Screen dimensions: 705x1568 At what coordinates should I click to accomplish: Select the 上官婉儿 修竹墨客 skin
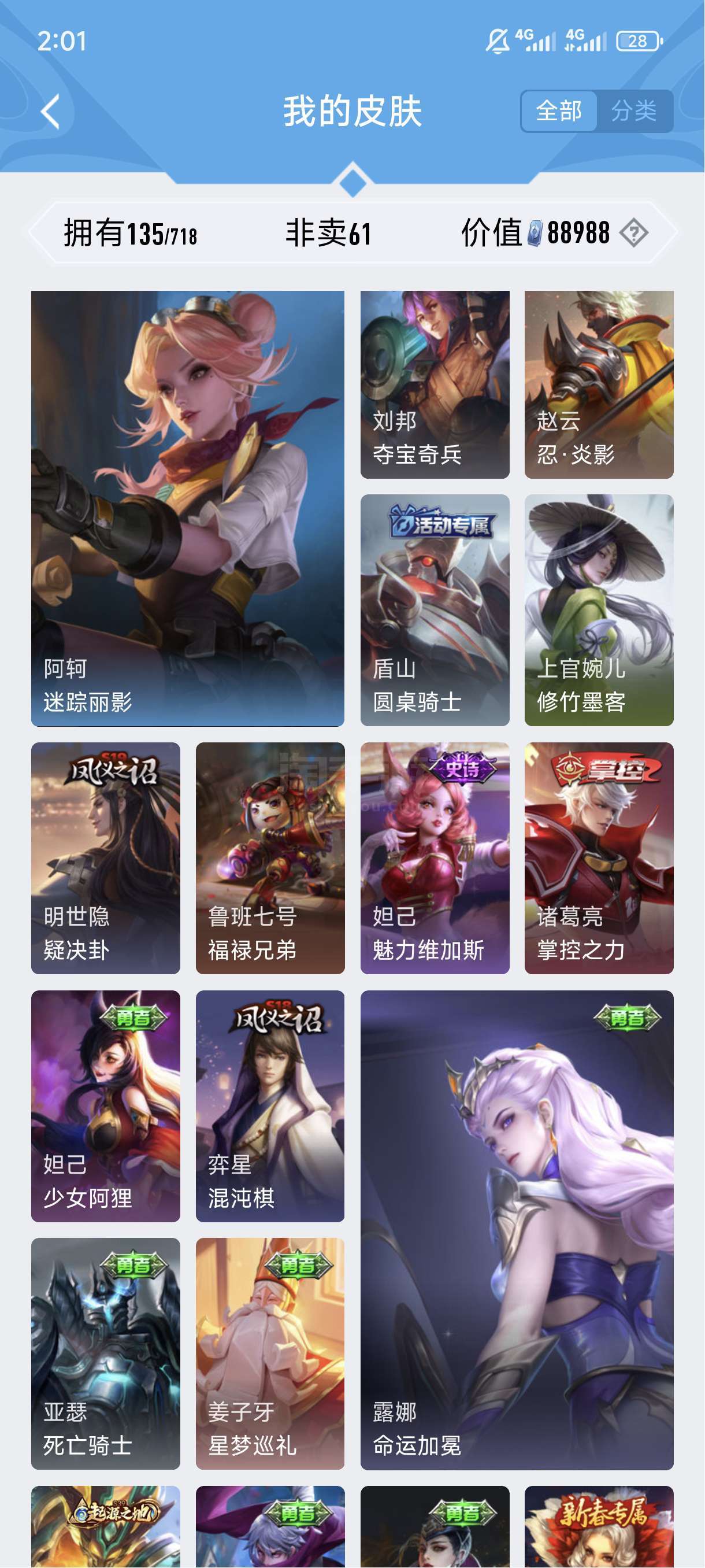[x=599, y=610]
